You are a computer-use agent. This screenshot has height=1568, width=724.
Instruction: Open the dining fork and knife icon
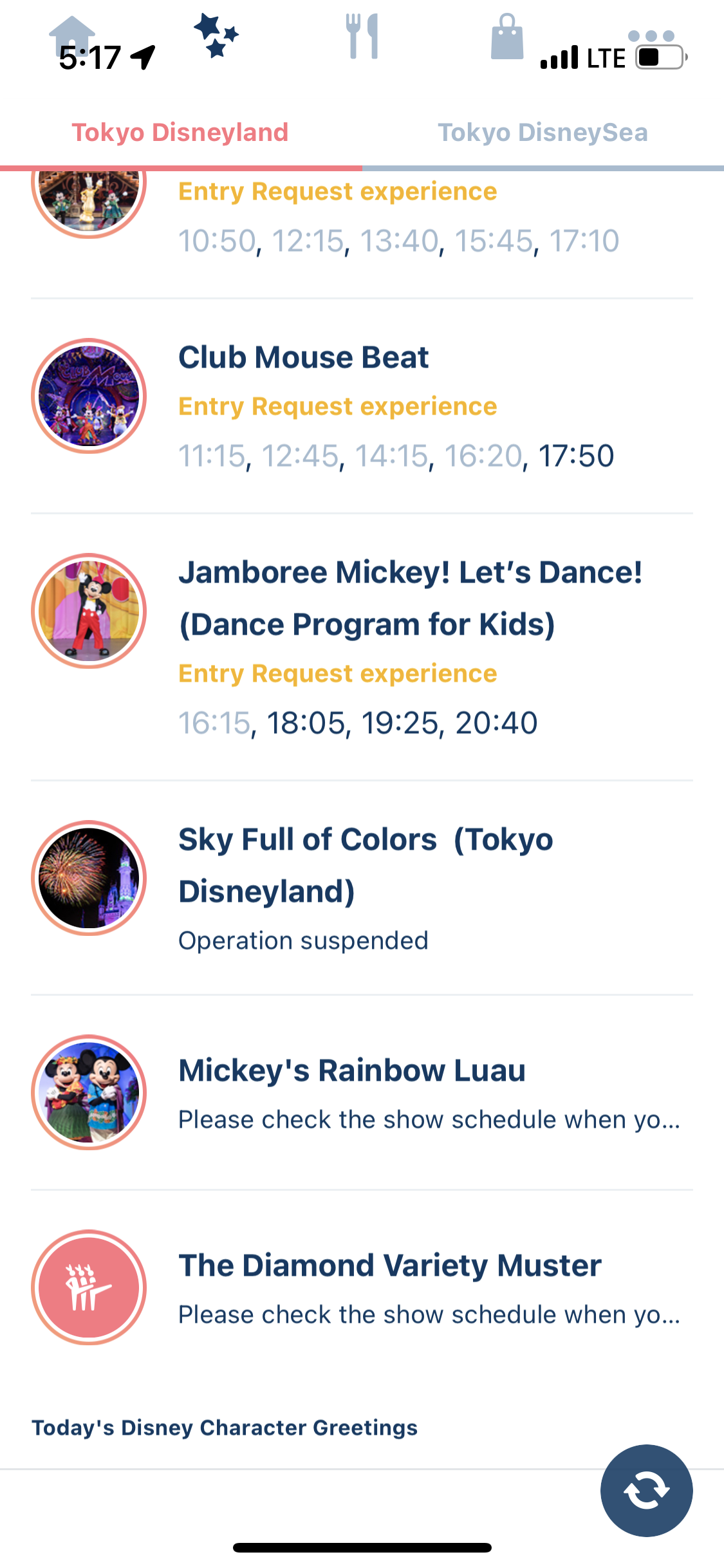coord(362,37)
